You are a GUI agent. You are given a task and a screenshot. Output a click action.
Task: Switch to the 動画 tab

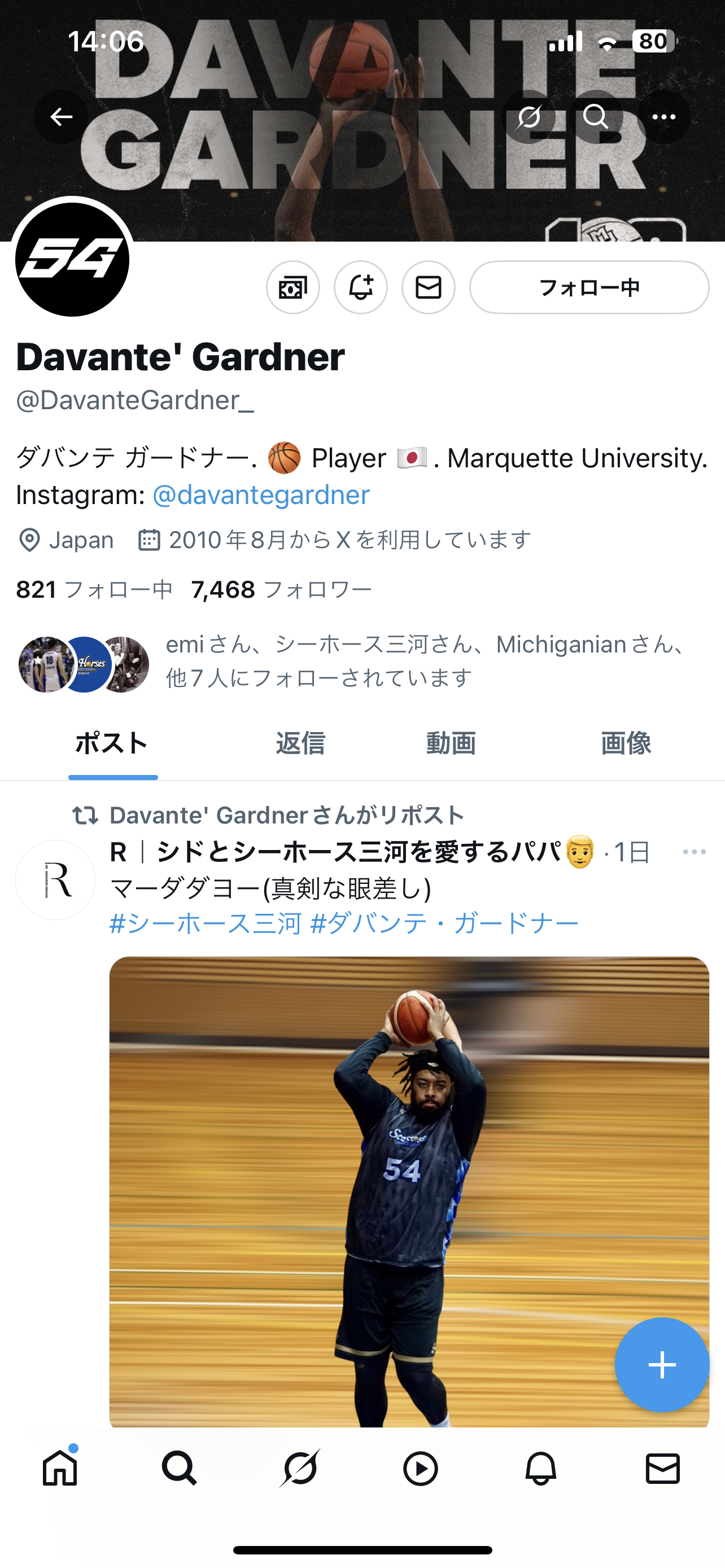point(451,743)
